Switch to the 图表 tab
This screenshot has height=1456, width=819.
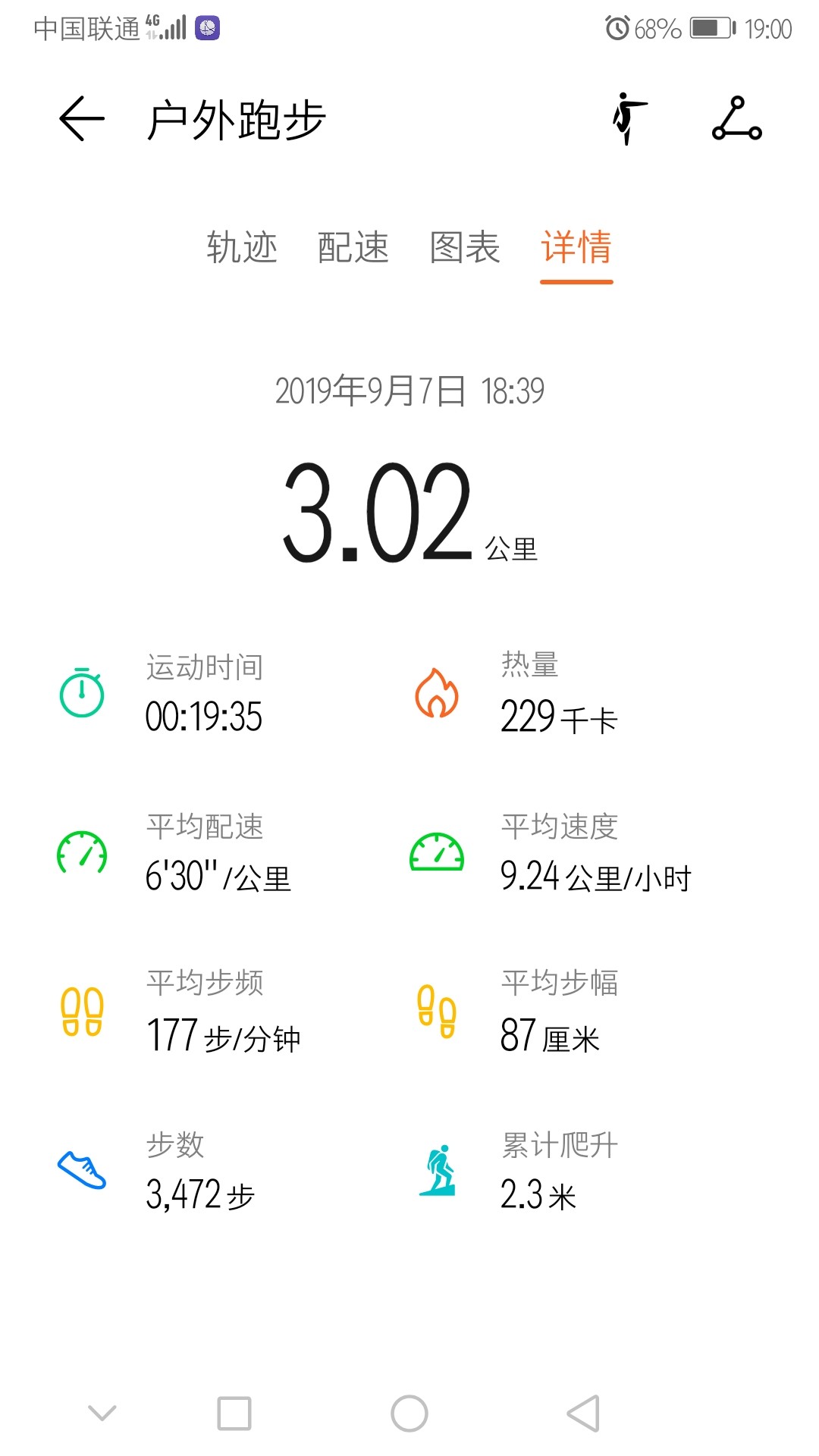coord(465,248)
